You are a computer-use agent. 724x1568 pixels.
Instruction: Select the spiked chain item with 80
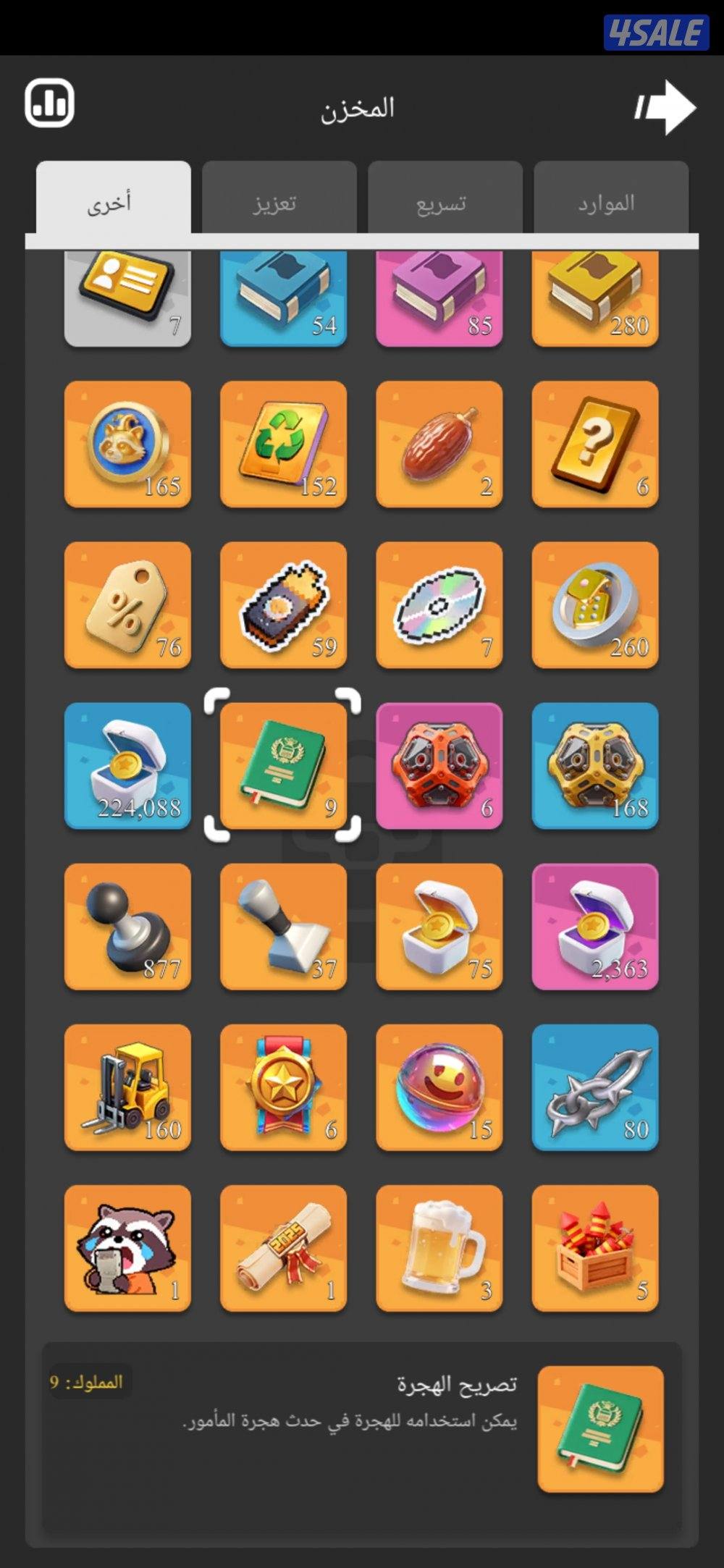click(x=595, y=1087)
